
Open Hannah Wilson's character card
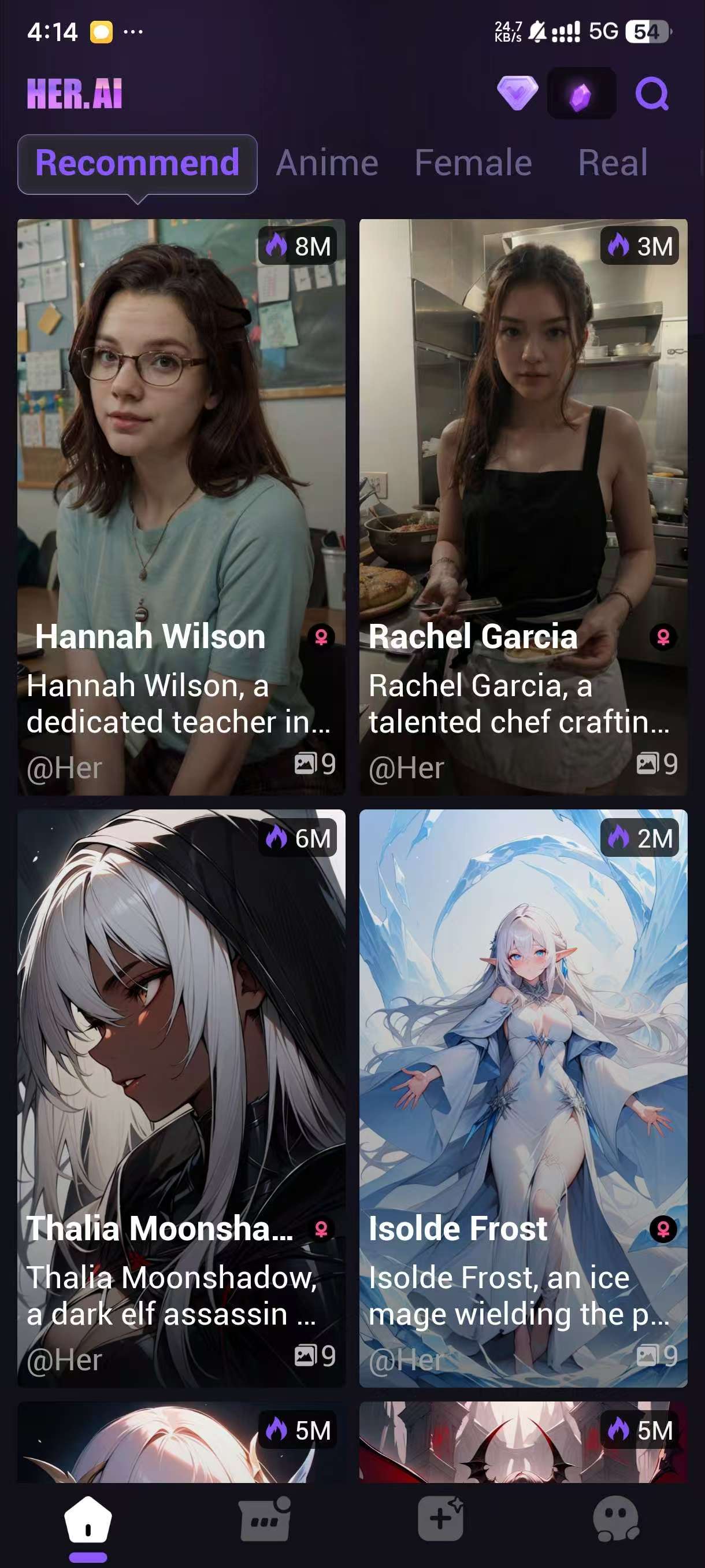tap(181, 506)
